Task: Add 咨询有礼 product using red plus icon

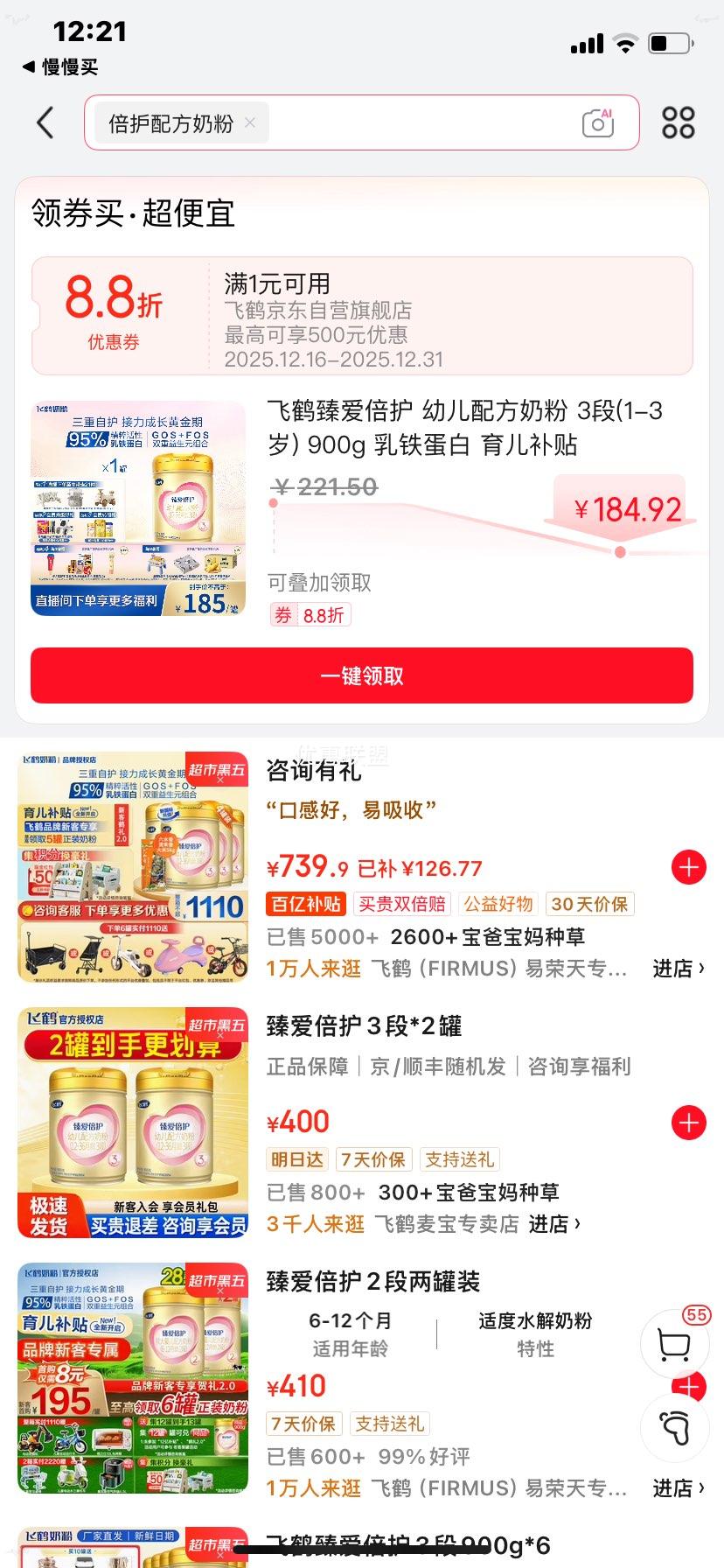Action: (688, 866)
